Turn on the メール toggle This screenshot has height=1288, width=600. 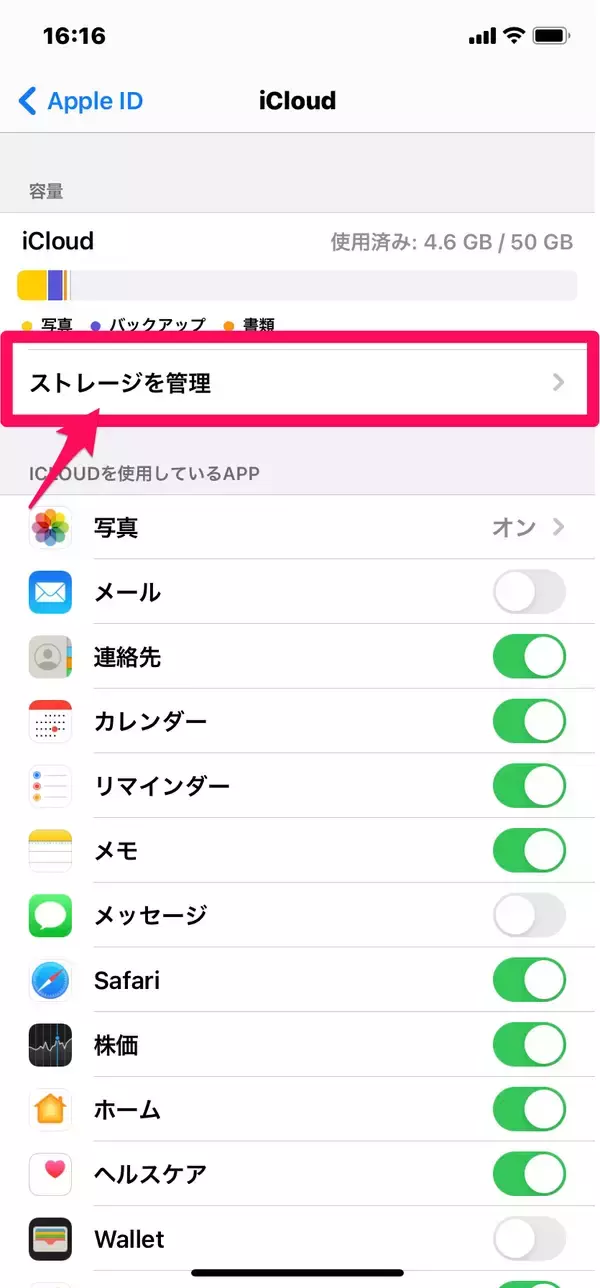click(529, 593)
